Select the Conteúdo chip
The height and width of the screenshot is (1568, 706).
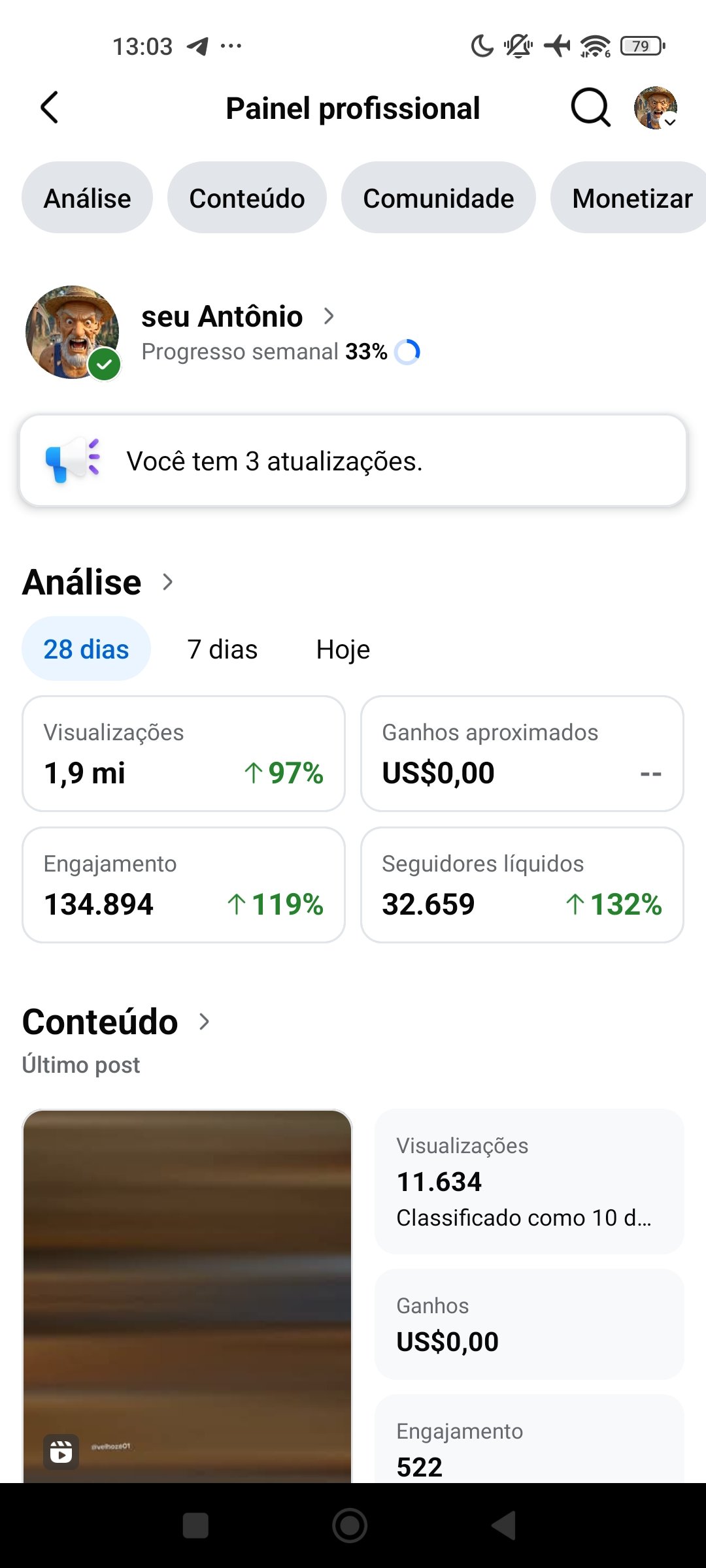point(247,198)
